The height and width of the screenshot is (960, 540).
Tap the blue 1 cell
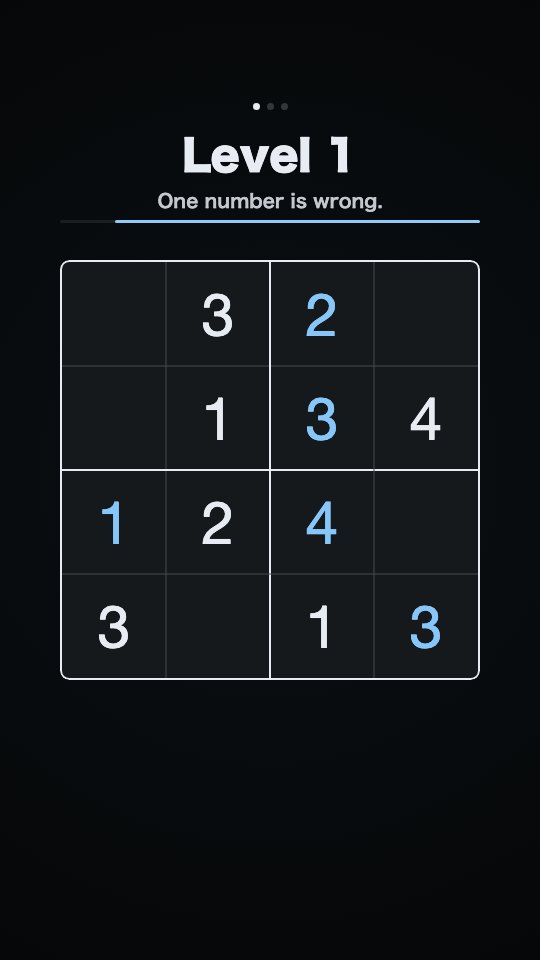(114, 522)
